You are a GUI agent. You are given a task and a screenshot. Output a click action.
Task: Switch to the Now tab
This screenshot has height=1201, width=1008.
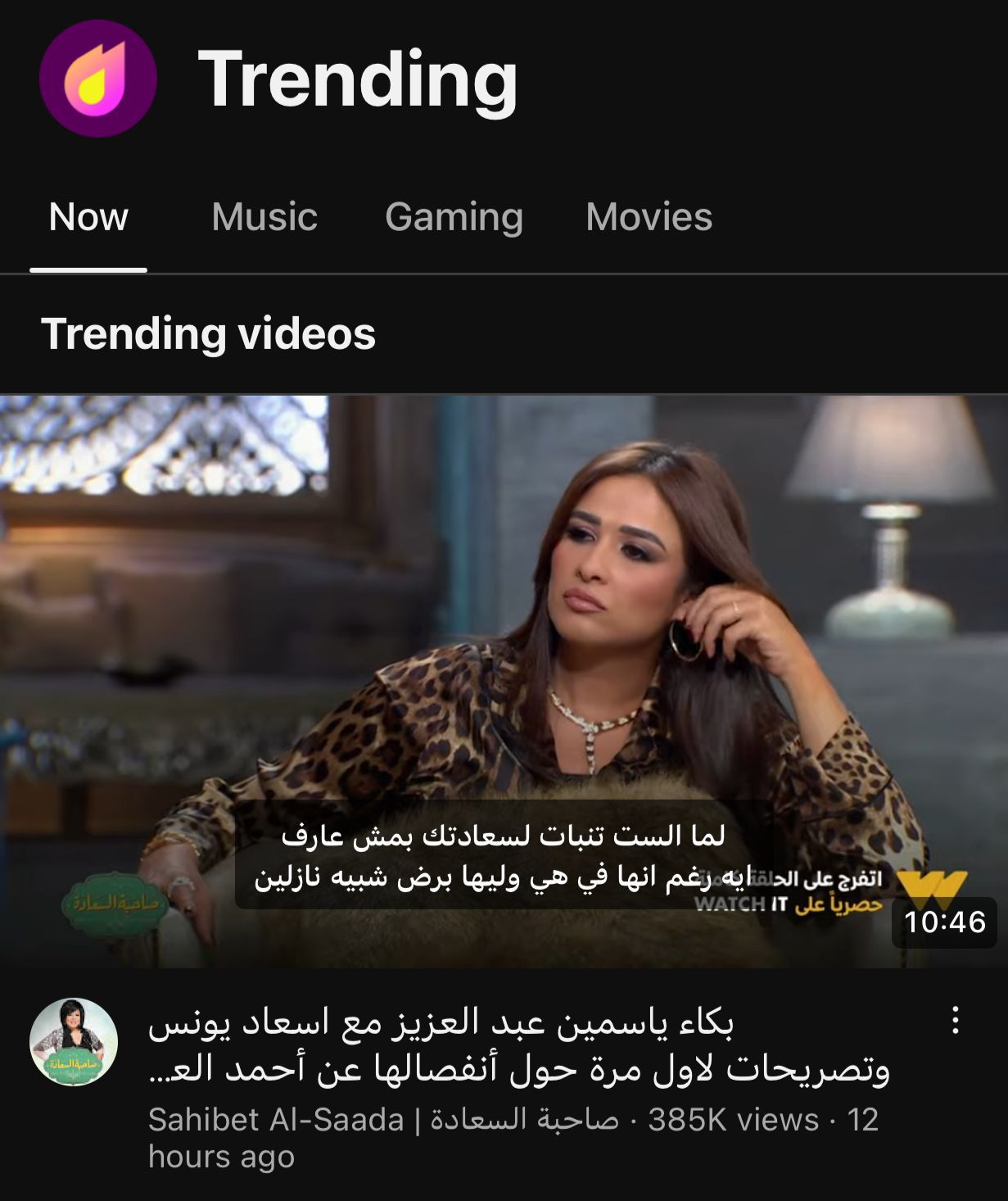88,218
